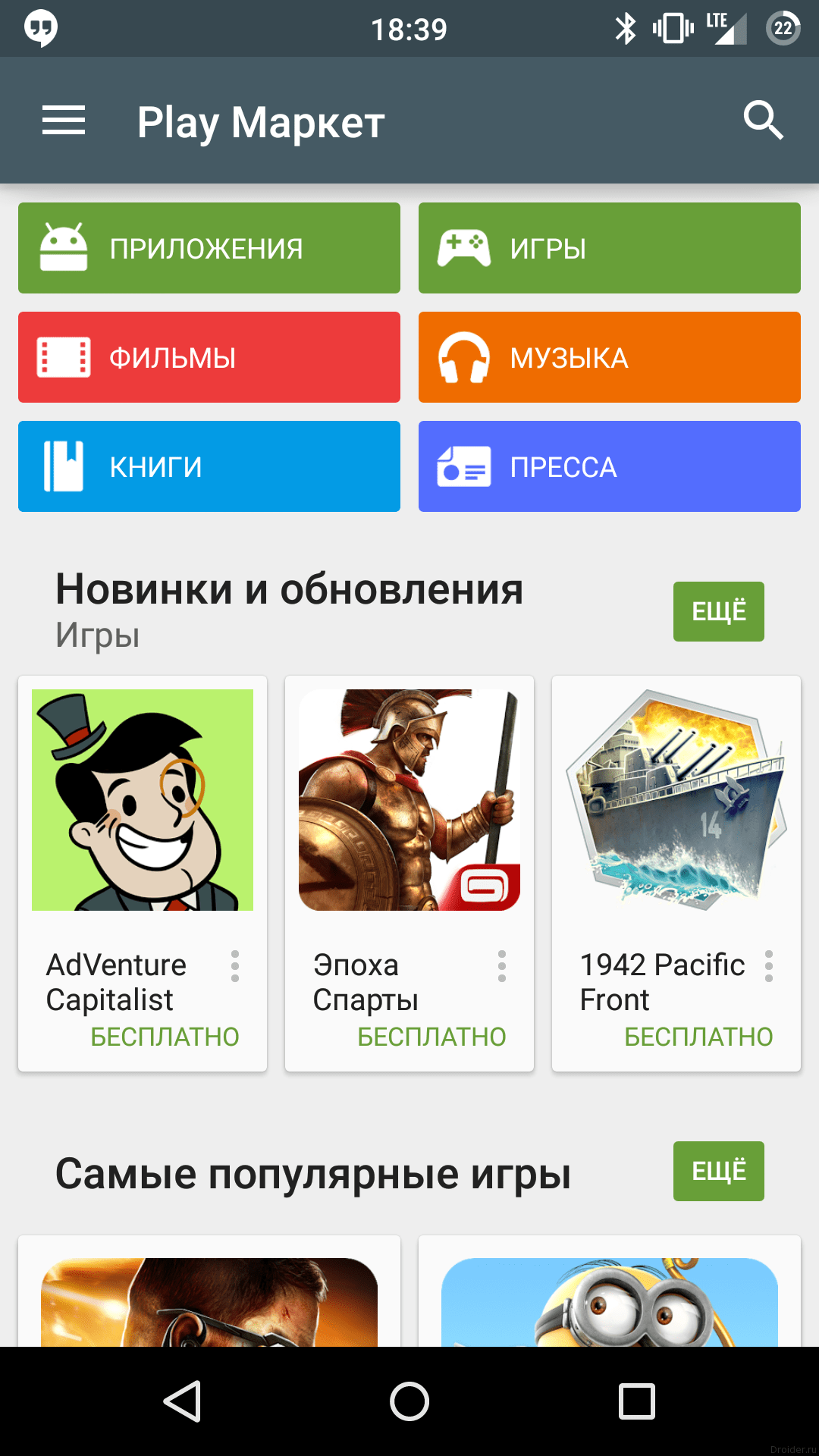This screenshot has width=819, height=1456.
Task: Tap Ещё next to Новинки и обновления
Action: coord(718,611)
